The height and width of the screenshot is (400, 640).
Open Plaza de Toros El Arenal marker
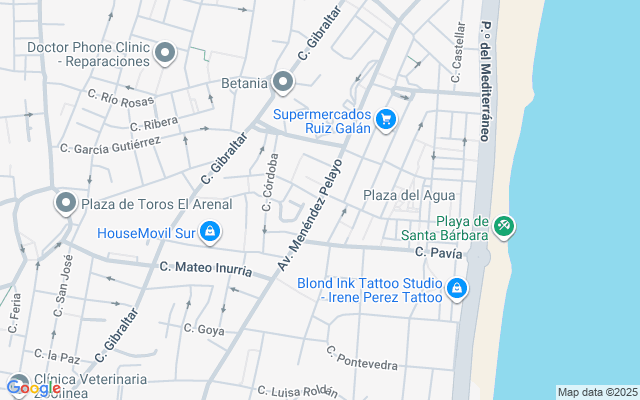[66, 203]
